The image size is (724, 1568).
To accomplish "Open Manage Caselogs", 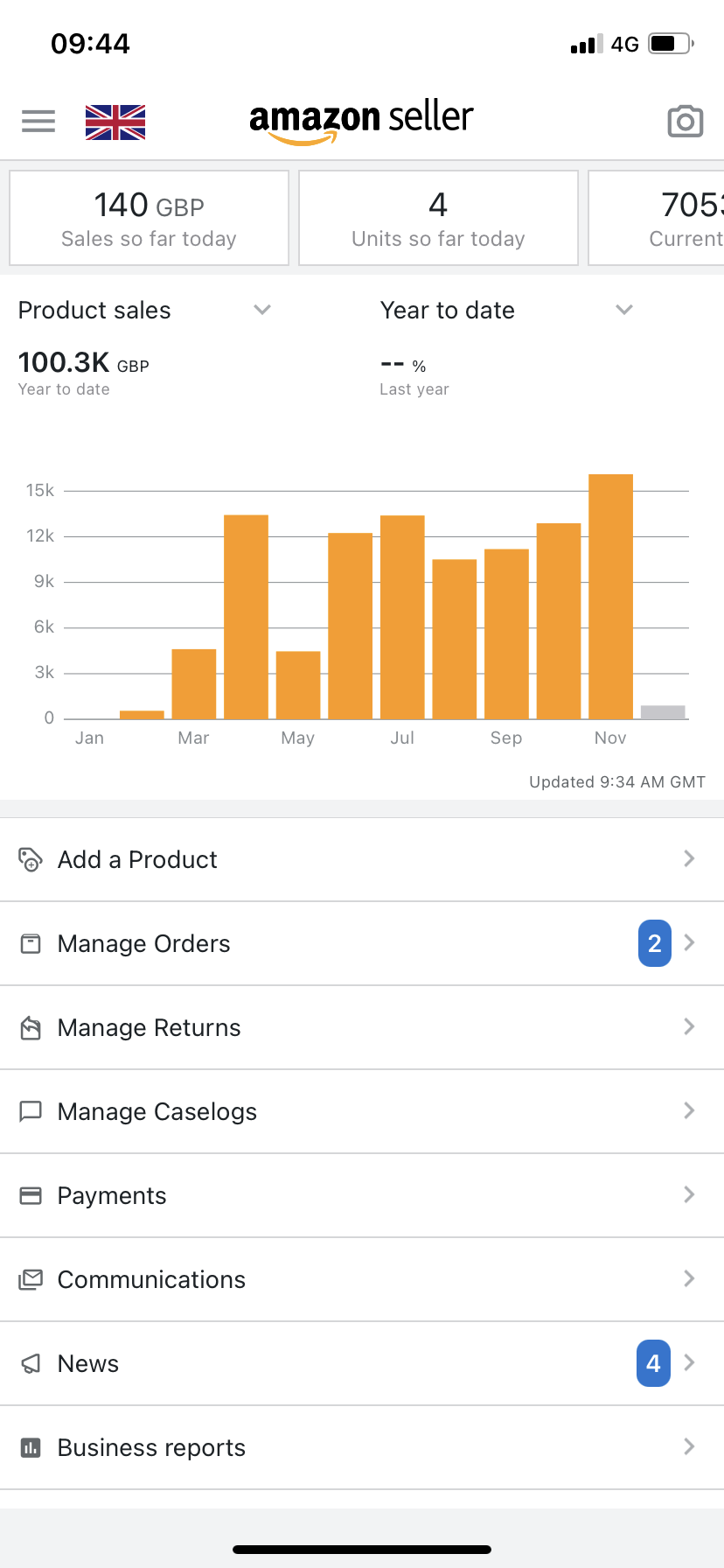I will pos(362,1111).
